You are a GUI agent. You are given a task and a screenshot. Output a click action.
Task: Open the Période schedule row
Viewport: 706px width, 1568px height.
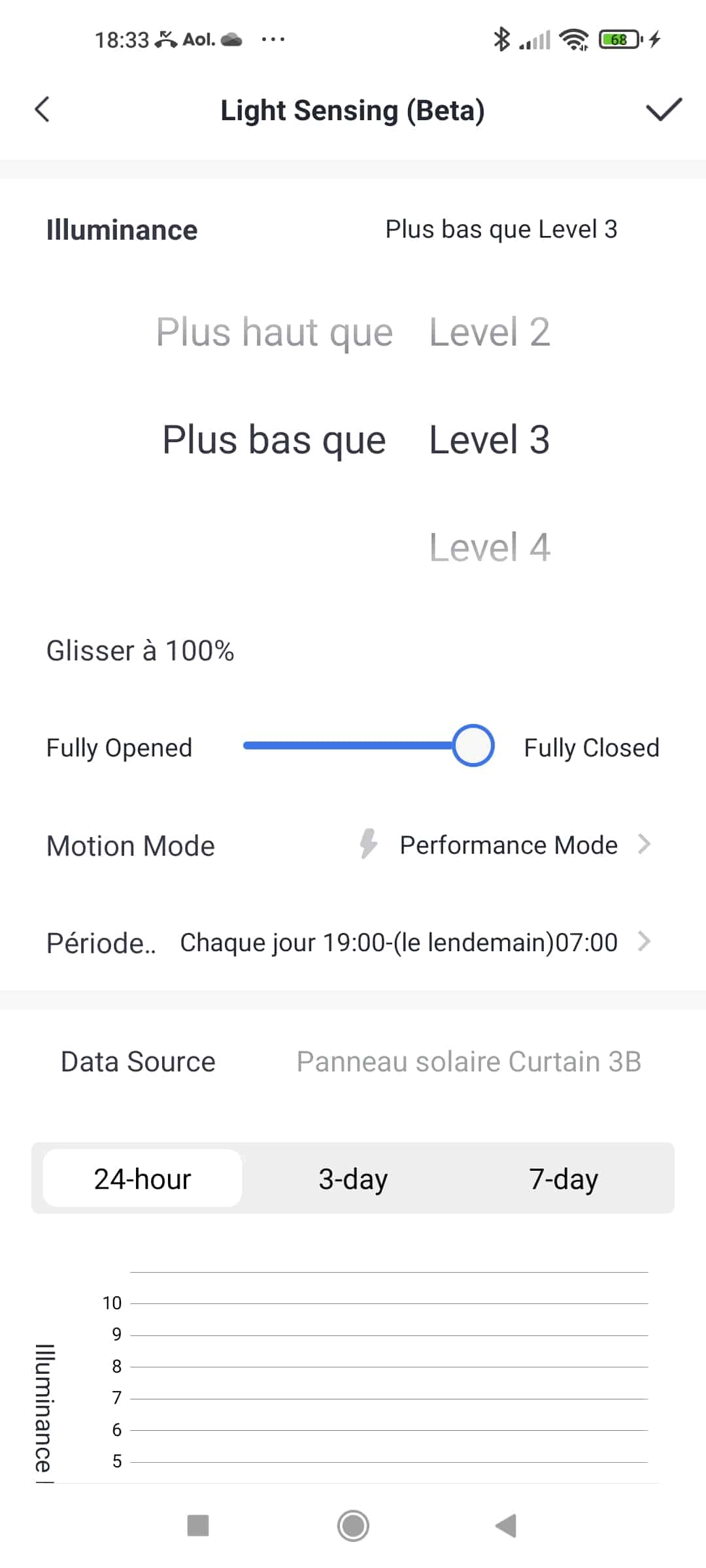click(x=353, y=943)
